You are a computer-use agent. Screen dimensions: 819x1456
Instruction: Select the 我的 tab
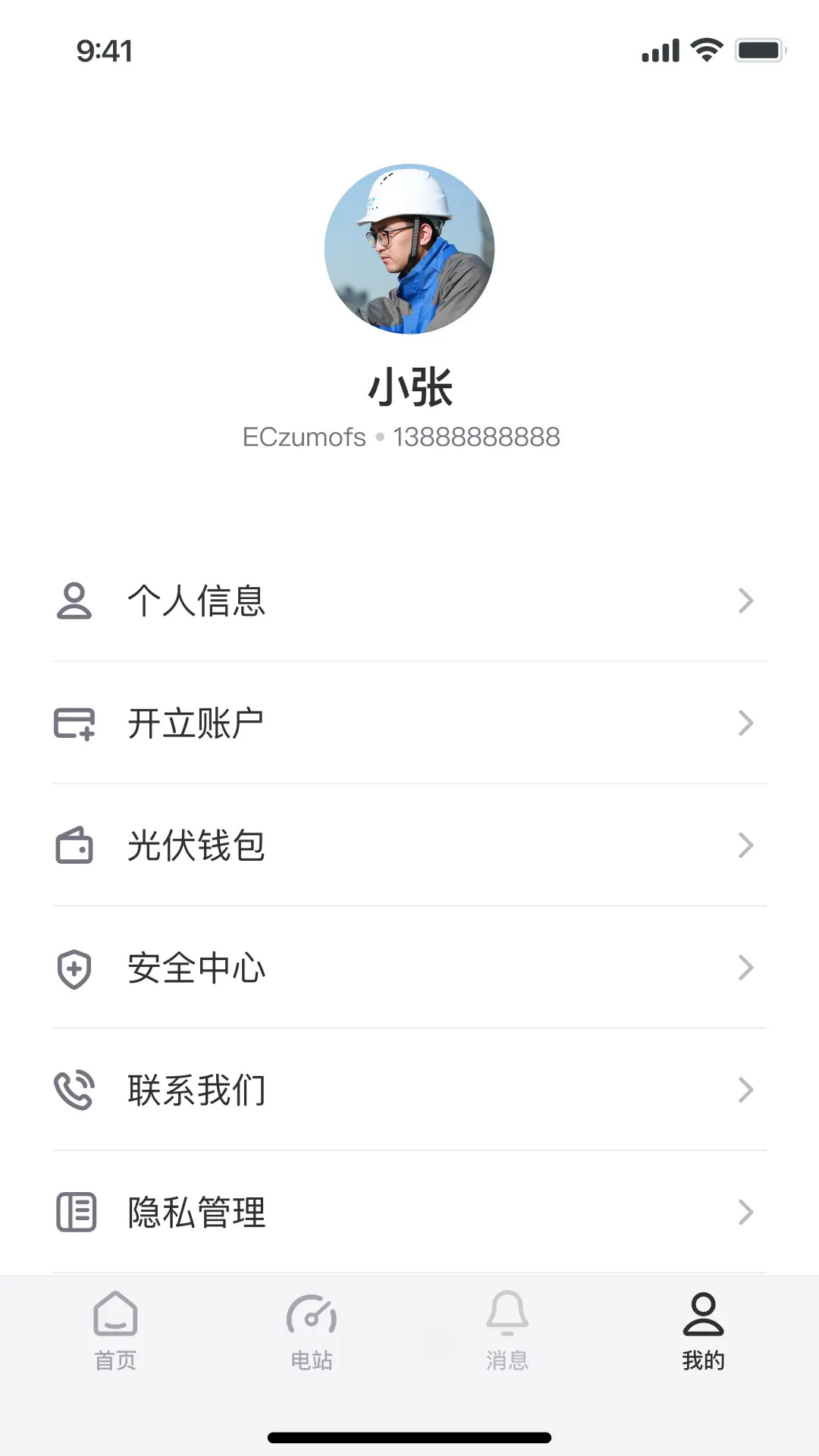pyautogui.click(x=703, y=1331)
